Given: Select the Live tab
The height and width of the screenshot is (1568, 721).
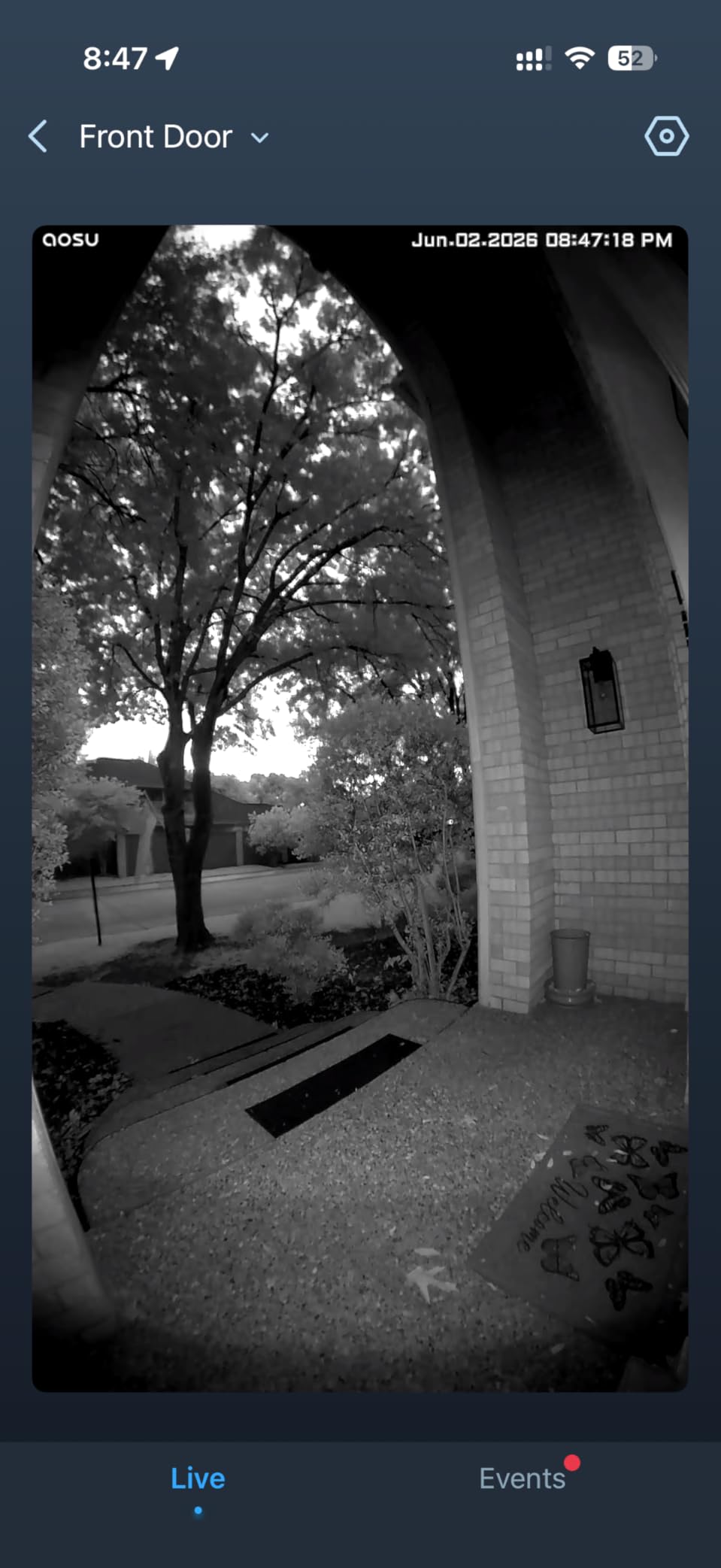Looking at the screenshot, I should click(198, 1478).
